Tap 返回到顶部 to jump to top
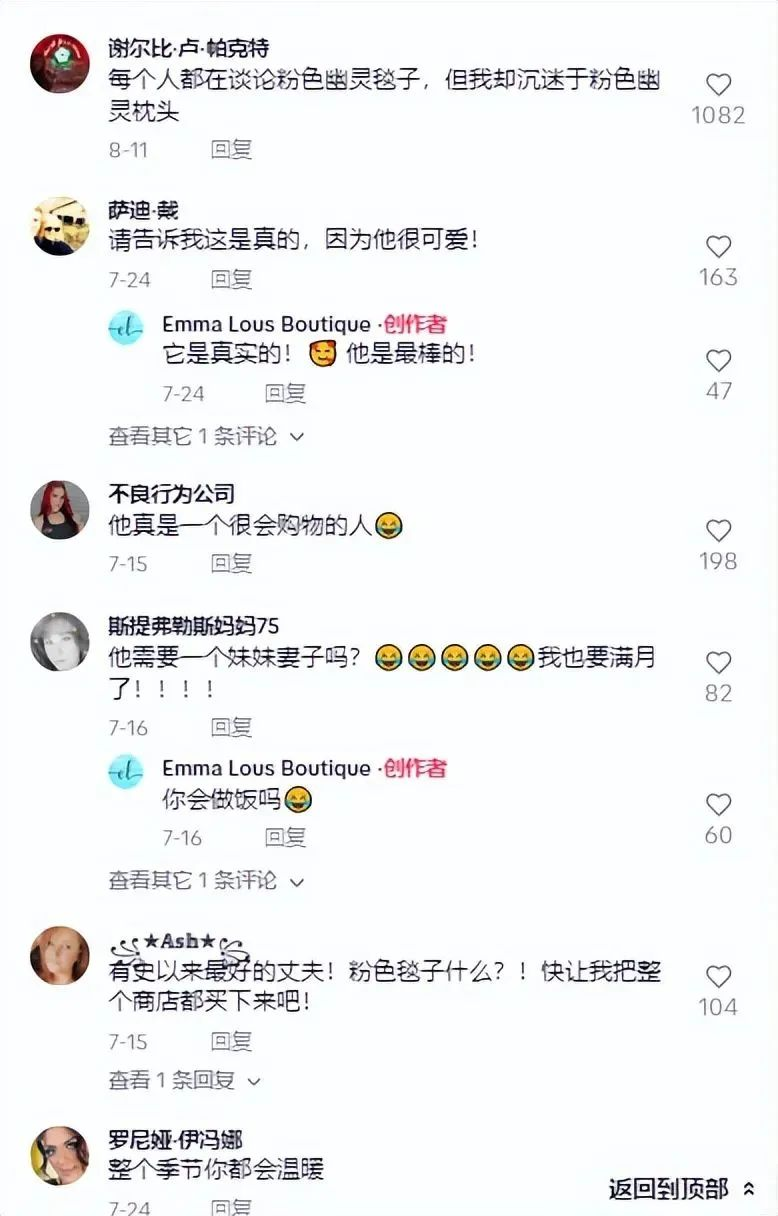The height and width of the screenshot is (1216, 778). 682,1188
